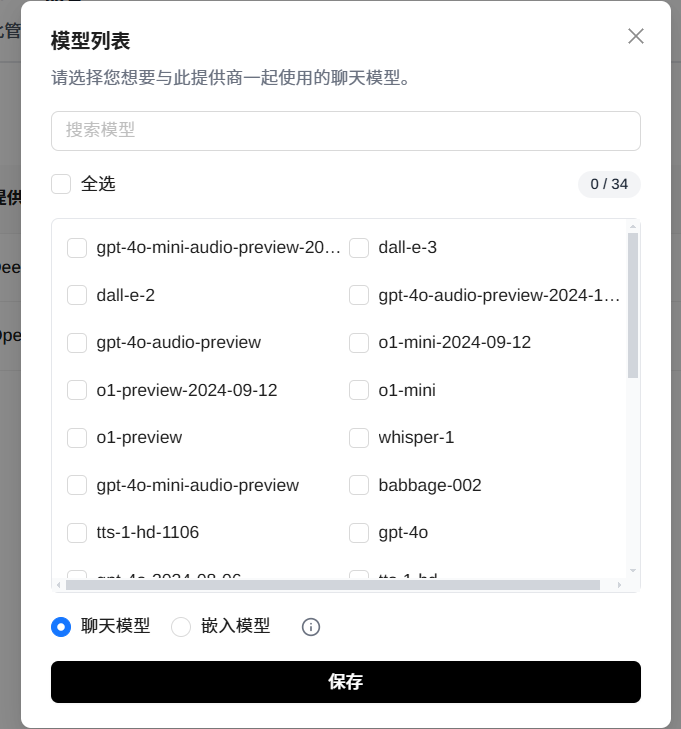Tick the gpt-4o model checkbox

[359, 533]
